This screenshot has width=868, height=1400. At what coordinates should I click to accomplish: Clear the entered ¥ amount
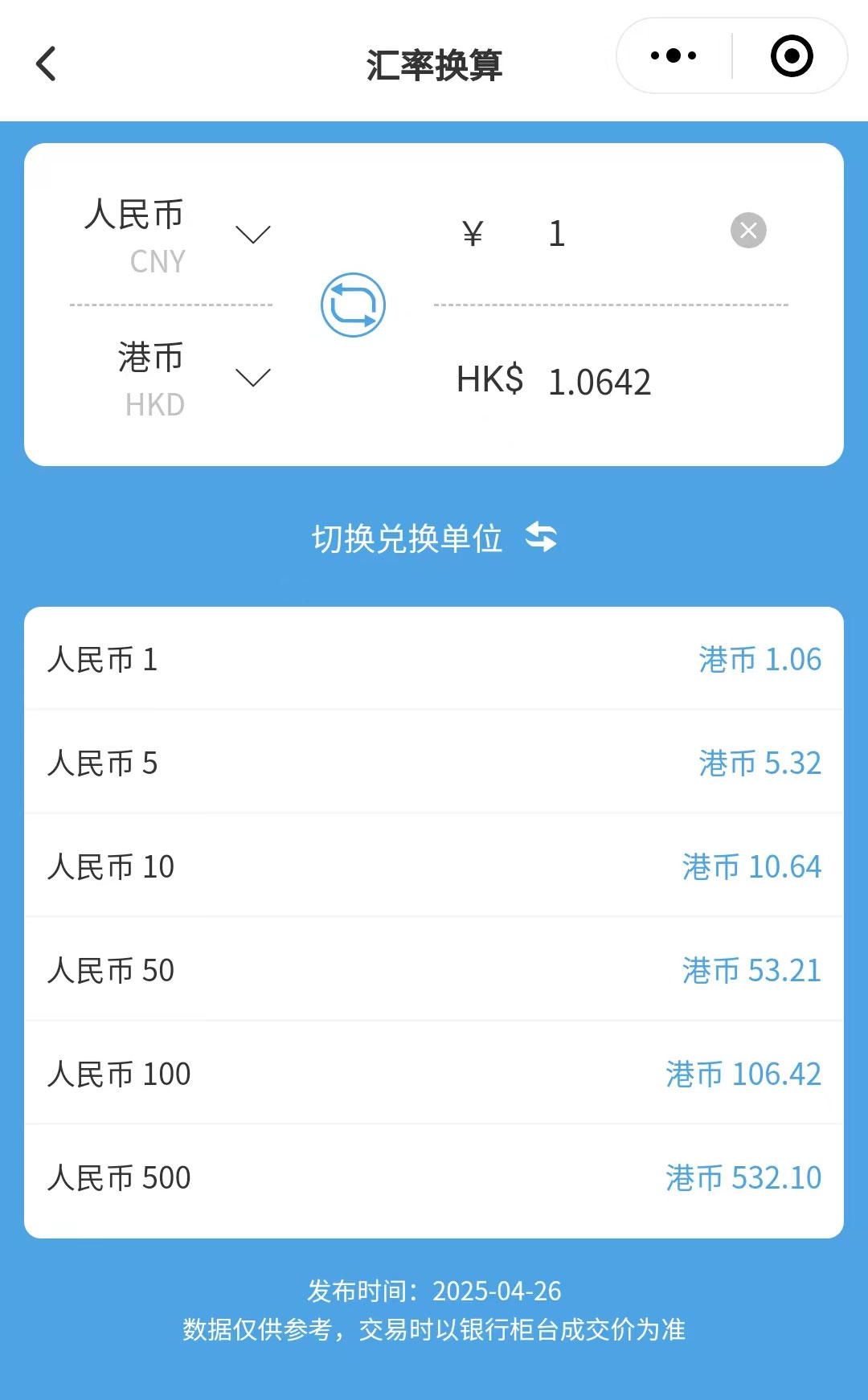pos(748,231)
